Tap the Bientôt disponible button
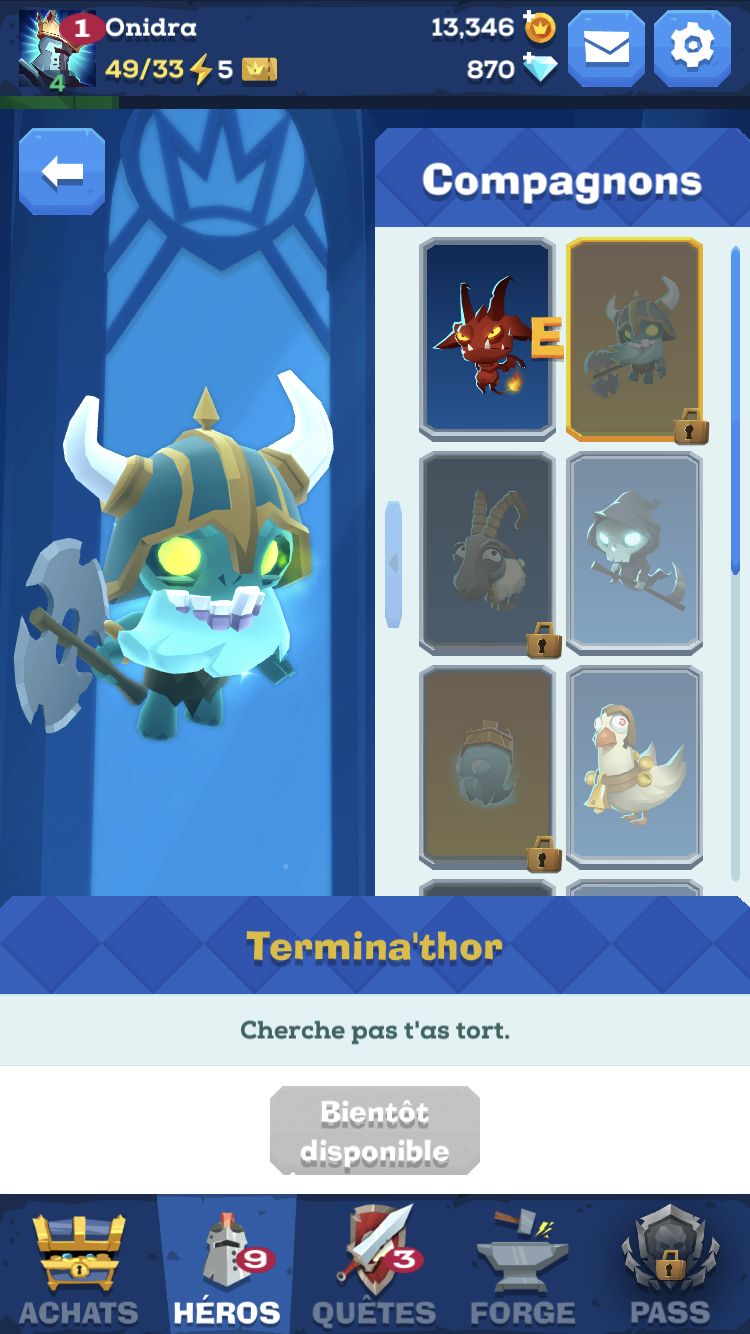 point(375,1130)
